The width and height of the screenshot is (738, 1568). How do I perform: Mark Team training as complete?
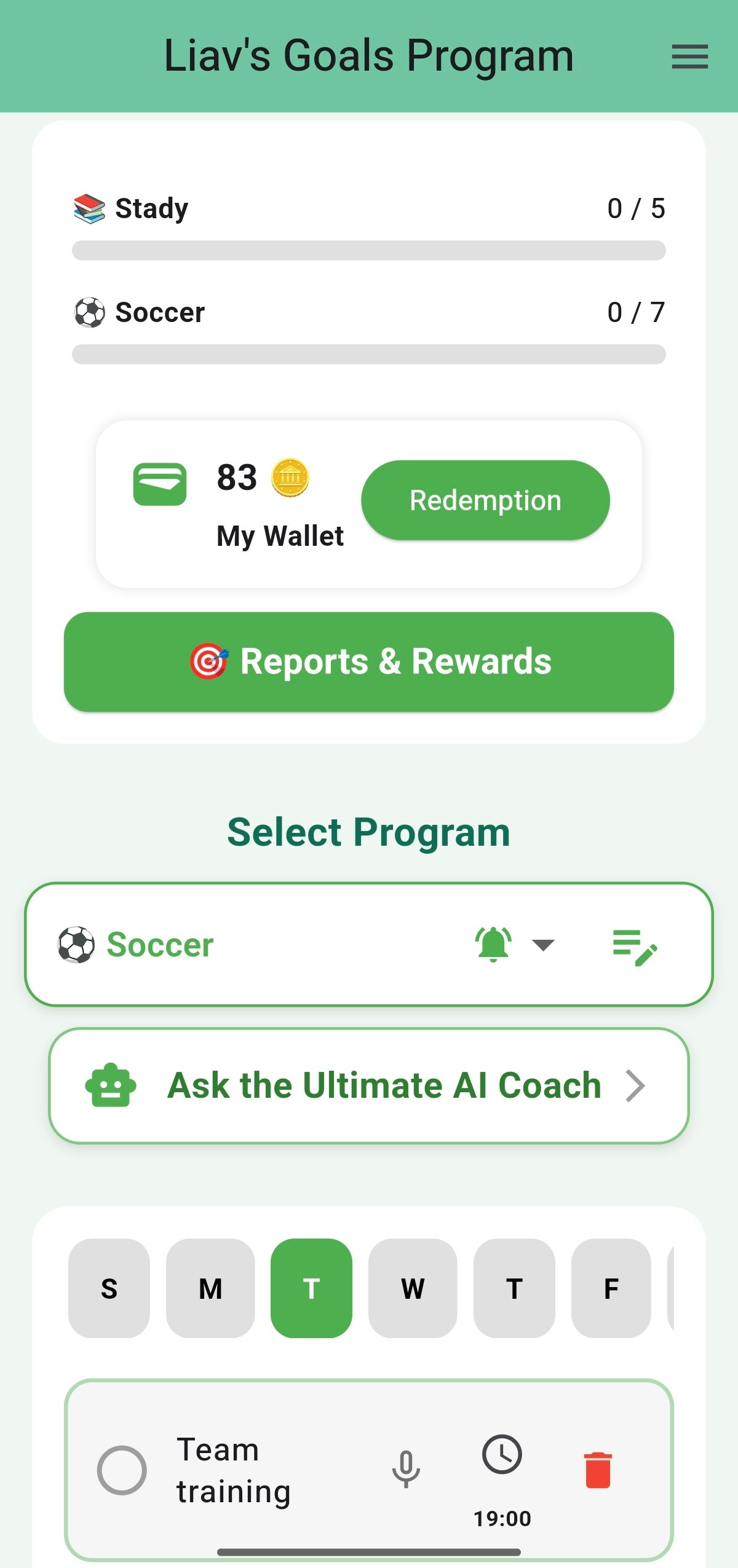123,1471
